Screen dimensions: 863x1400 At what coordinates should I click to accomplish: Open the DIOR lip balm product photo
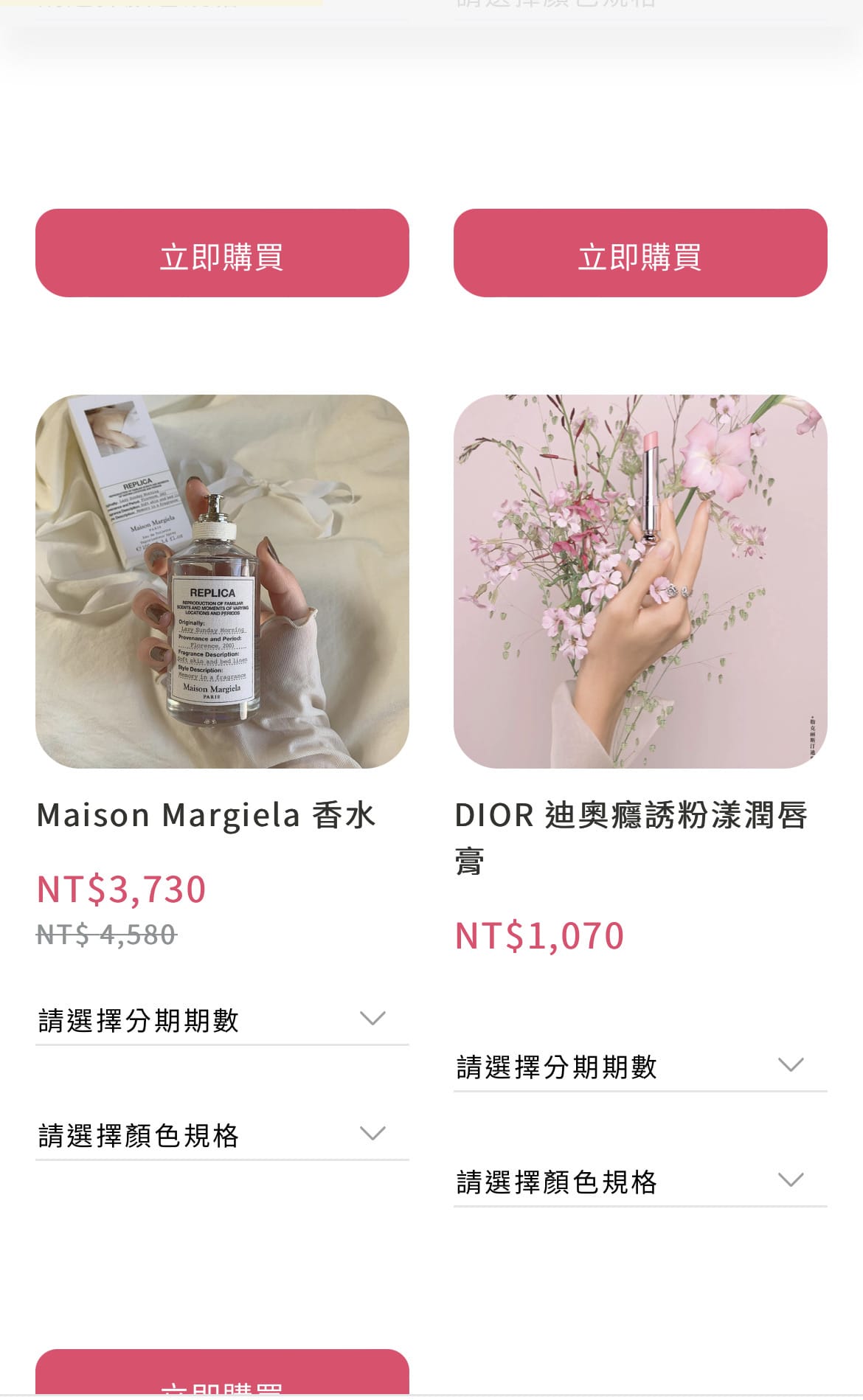point(640,581)
